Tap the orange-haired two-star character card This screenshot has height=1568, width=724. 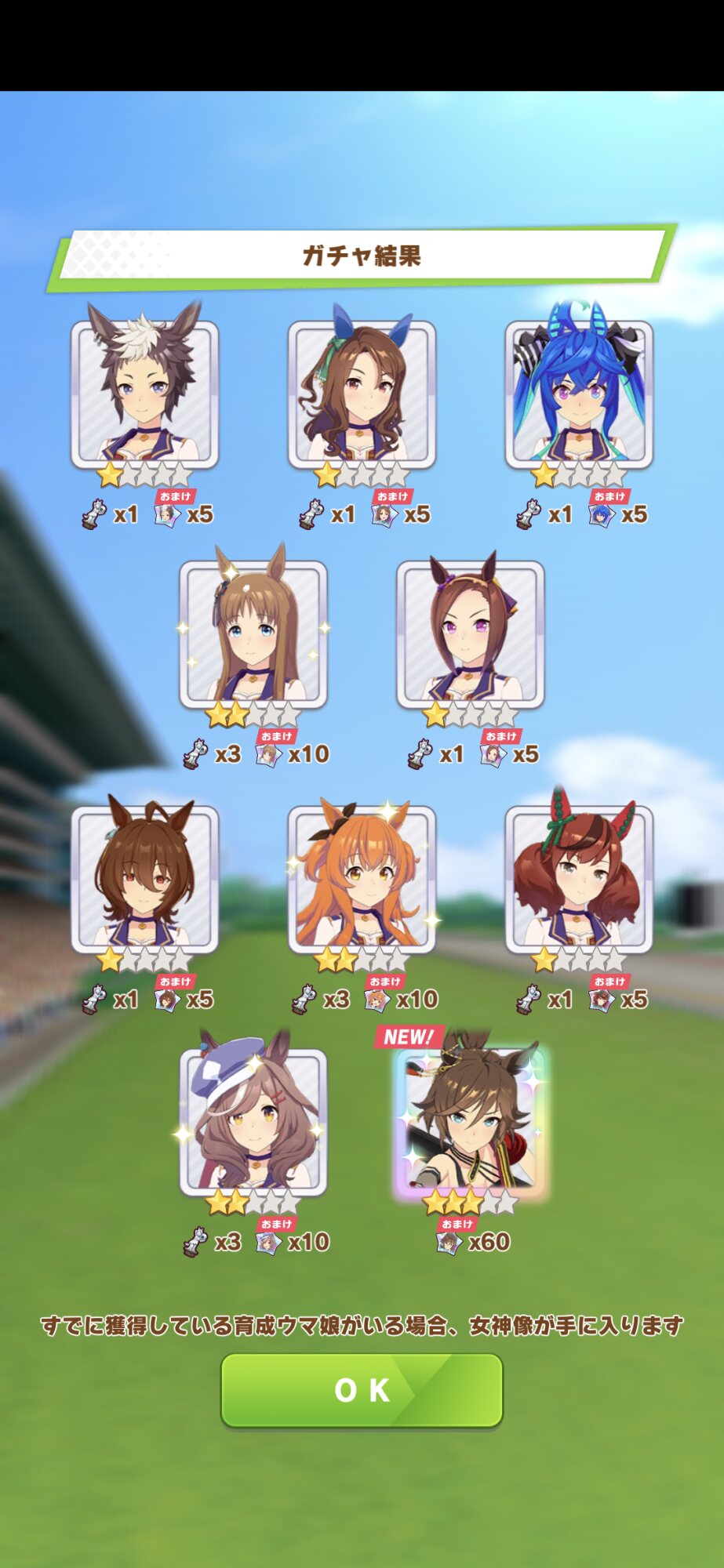[362, 878]
